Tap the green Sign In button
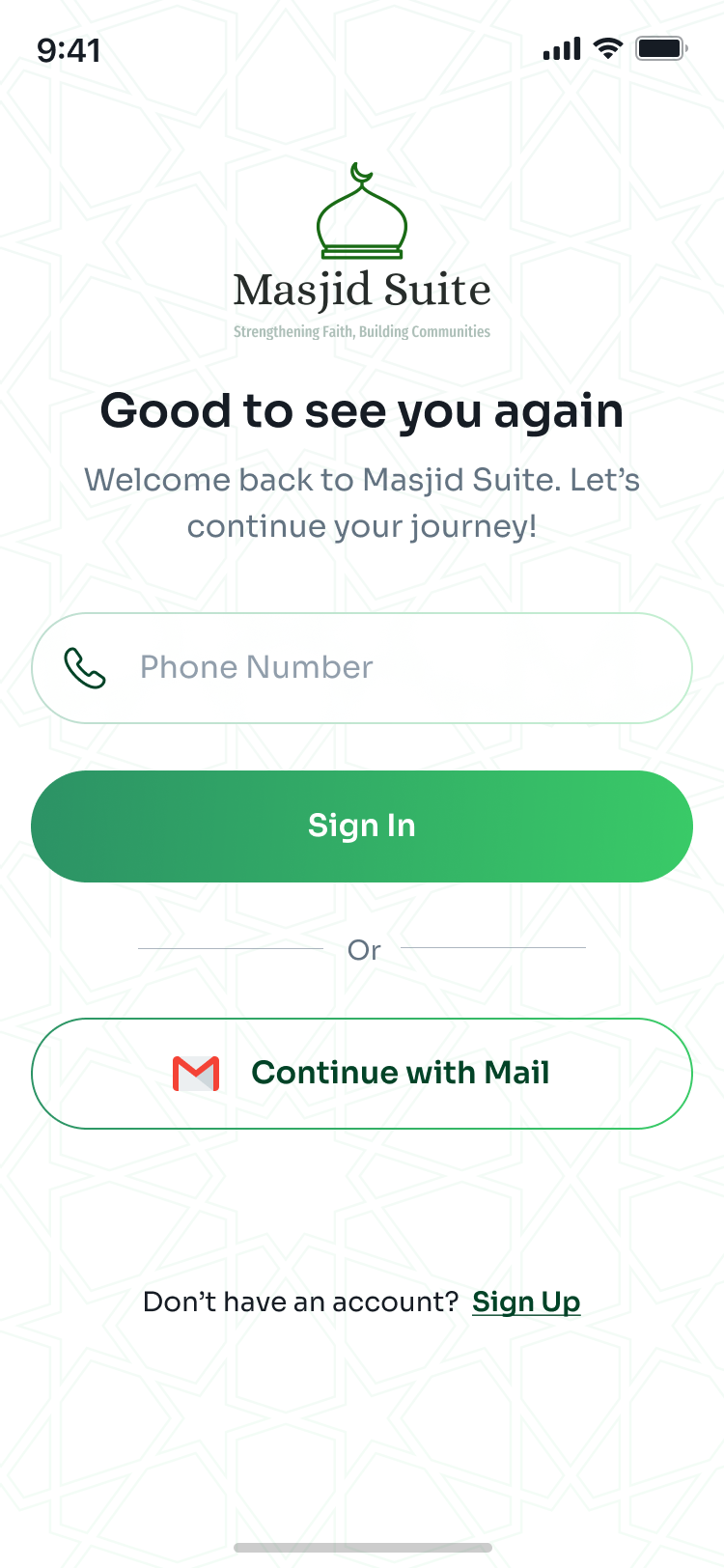This screenshot has width=724, height=1568. 362,826
